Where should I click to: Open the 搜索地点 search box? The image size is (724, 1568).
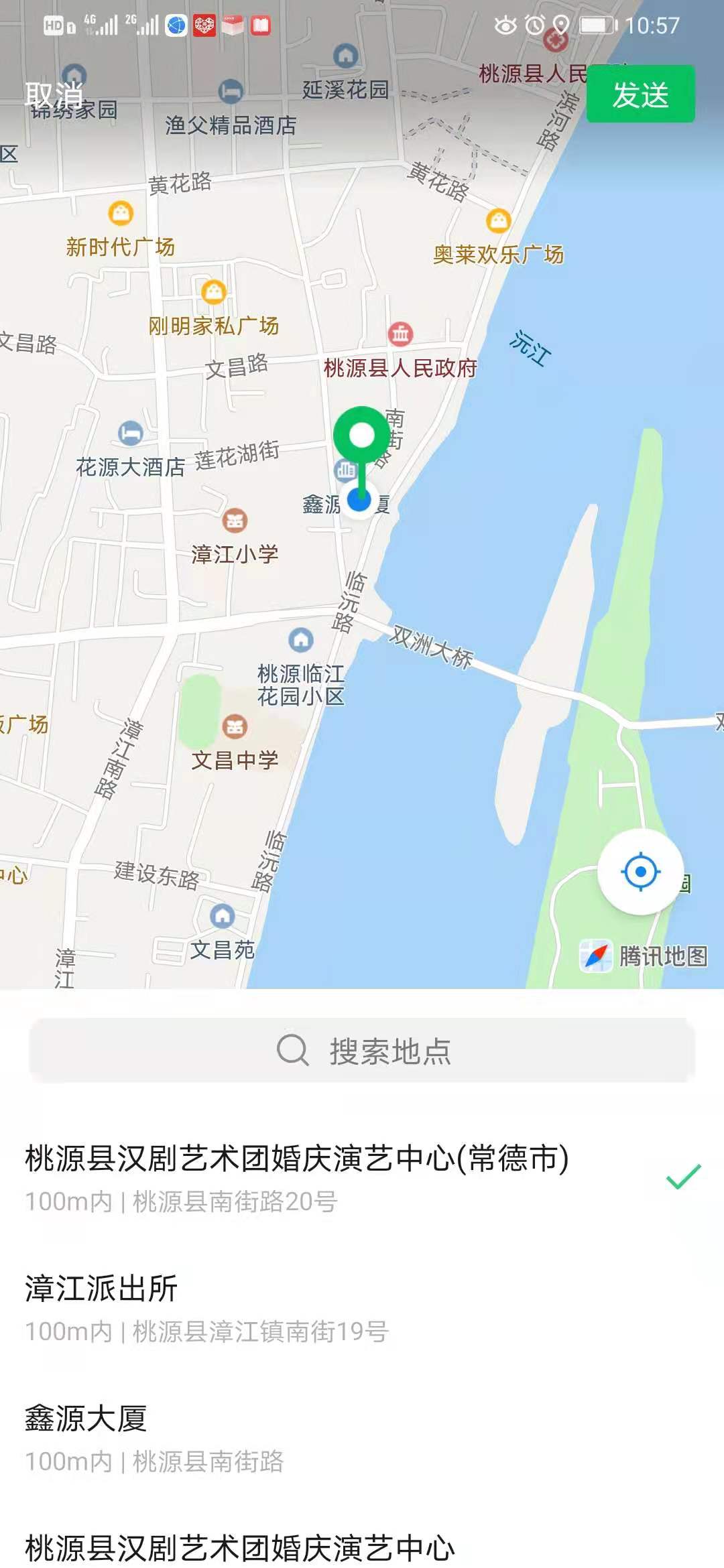[x=362, y=1050]
